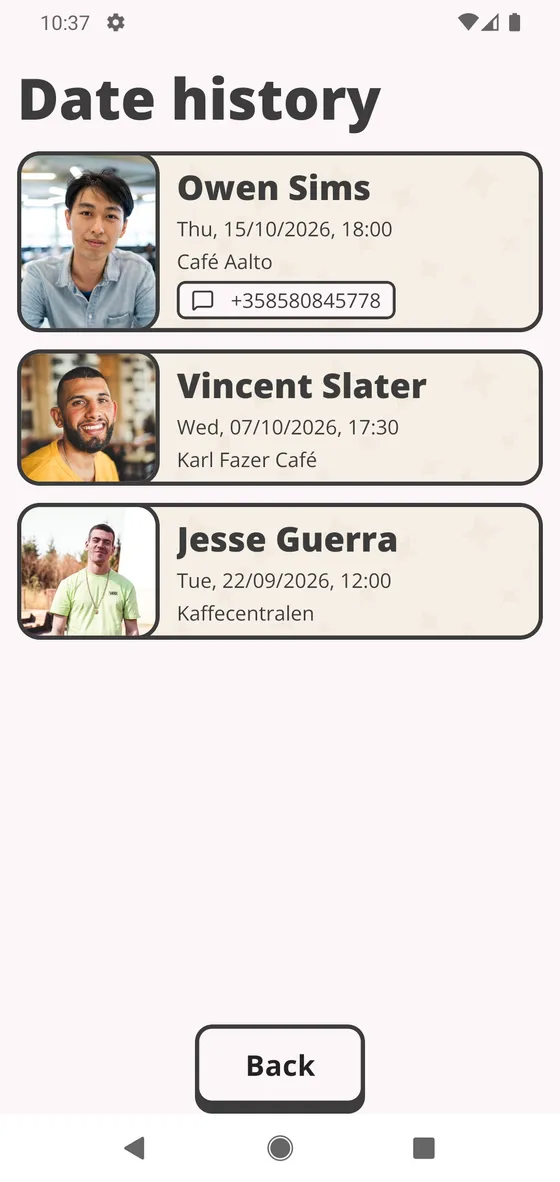Viewport: 560px width, 1182px height.
Task: Open Owen Sims date card
Action: coord(280,242)
